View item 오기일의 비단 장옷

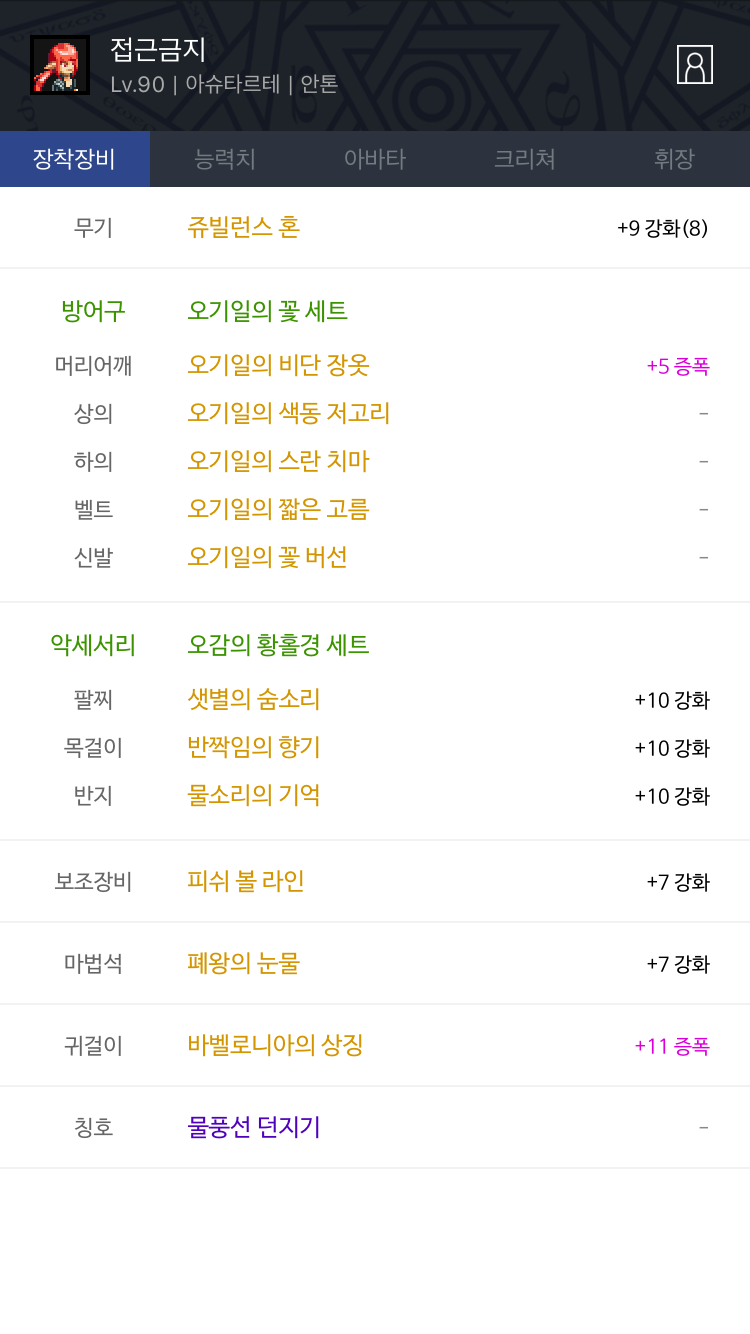[x=279, y=365]
